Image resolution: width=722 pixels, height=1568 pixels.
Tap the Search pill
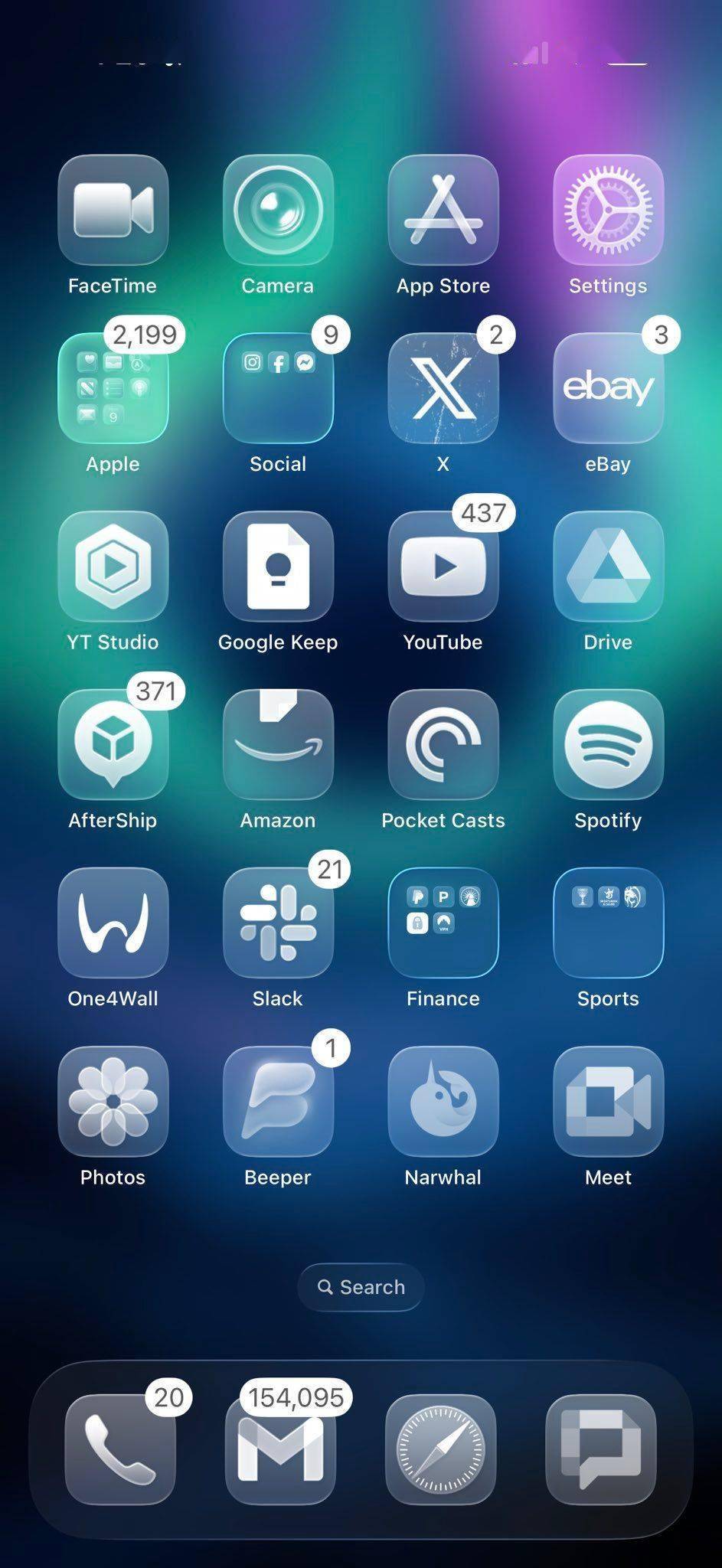pos(361,1287)
